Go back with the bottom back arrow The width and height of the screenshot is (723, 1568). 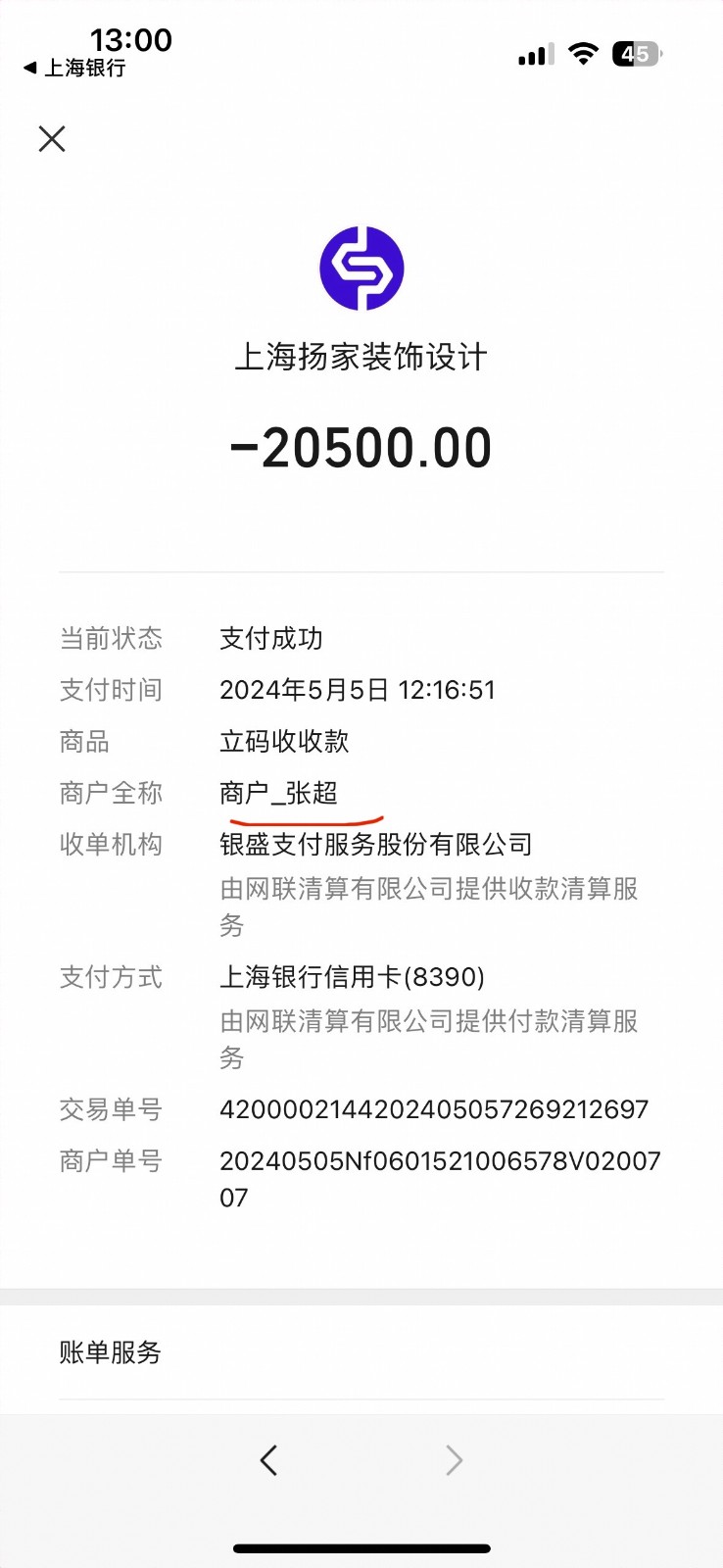coord(268,1460)
